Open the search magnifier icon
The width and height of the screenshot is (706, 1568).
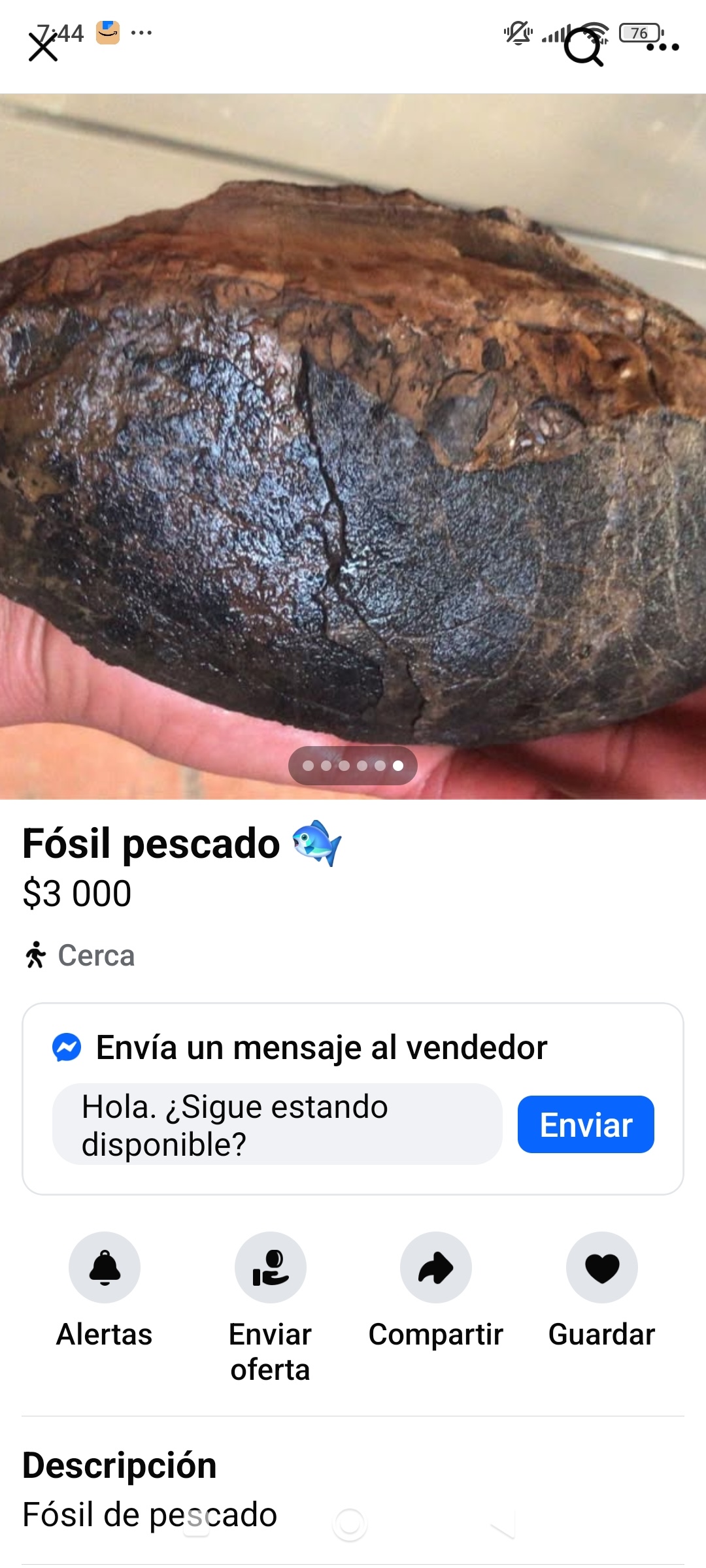point(583,47)
